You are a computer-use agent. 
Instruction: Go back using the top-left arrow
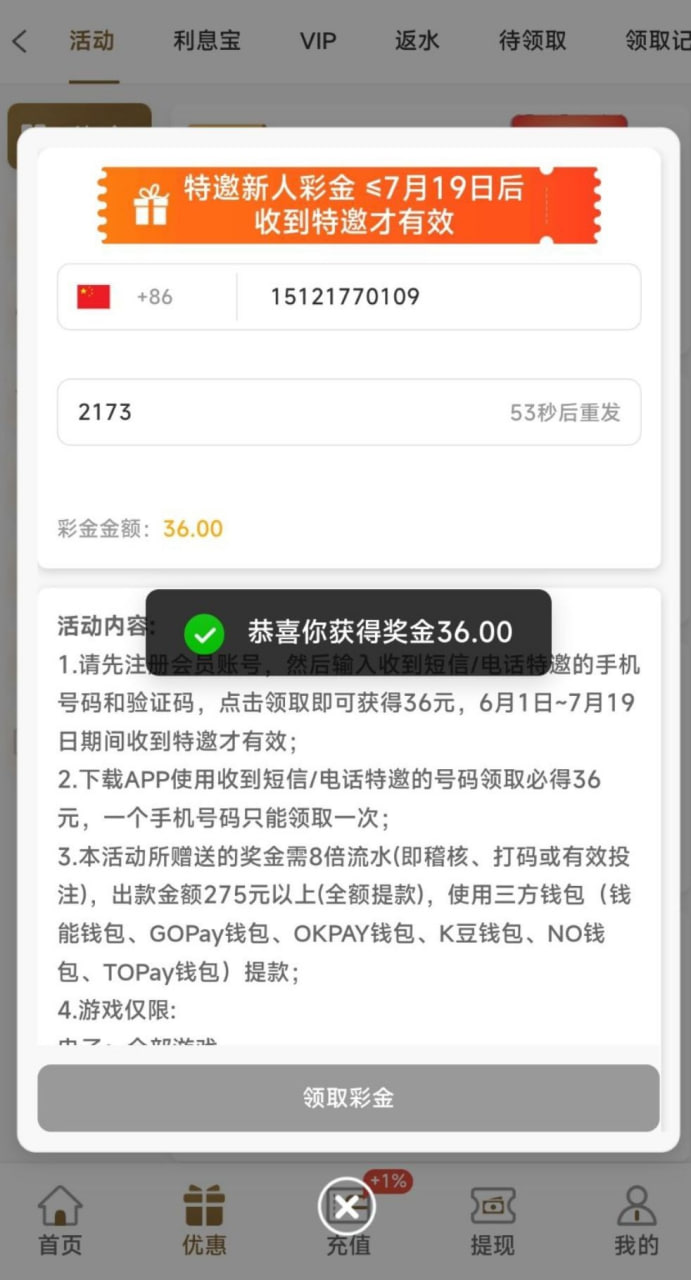coord(20,41)
